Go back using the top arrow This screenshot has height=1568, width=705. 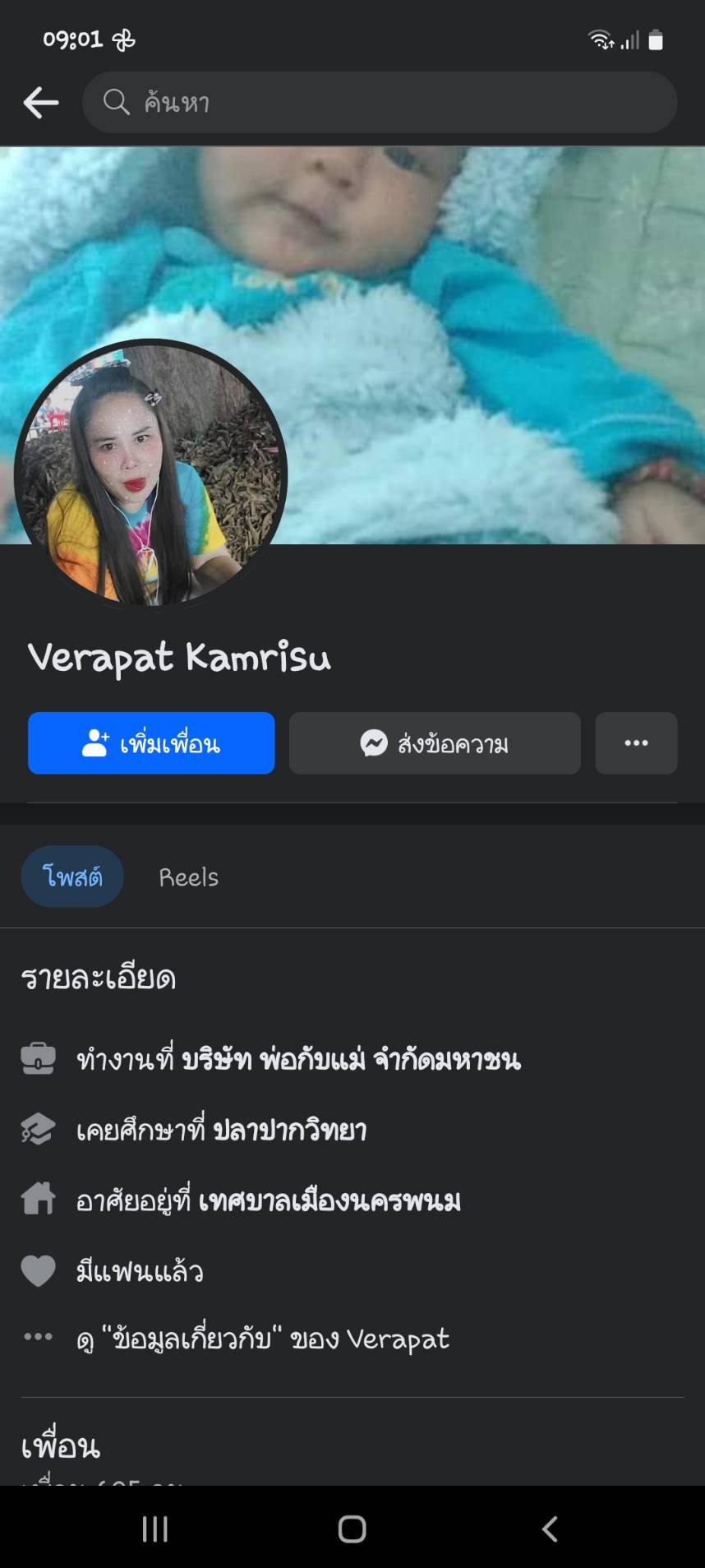pos(40,103)
